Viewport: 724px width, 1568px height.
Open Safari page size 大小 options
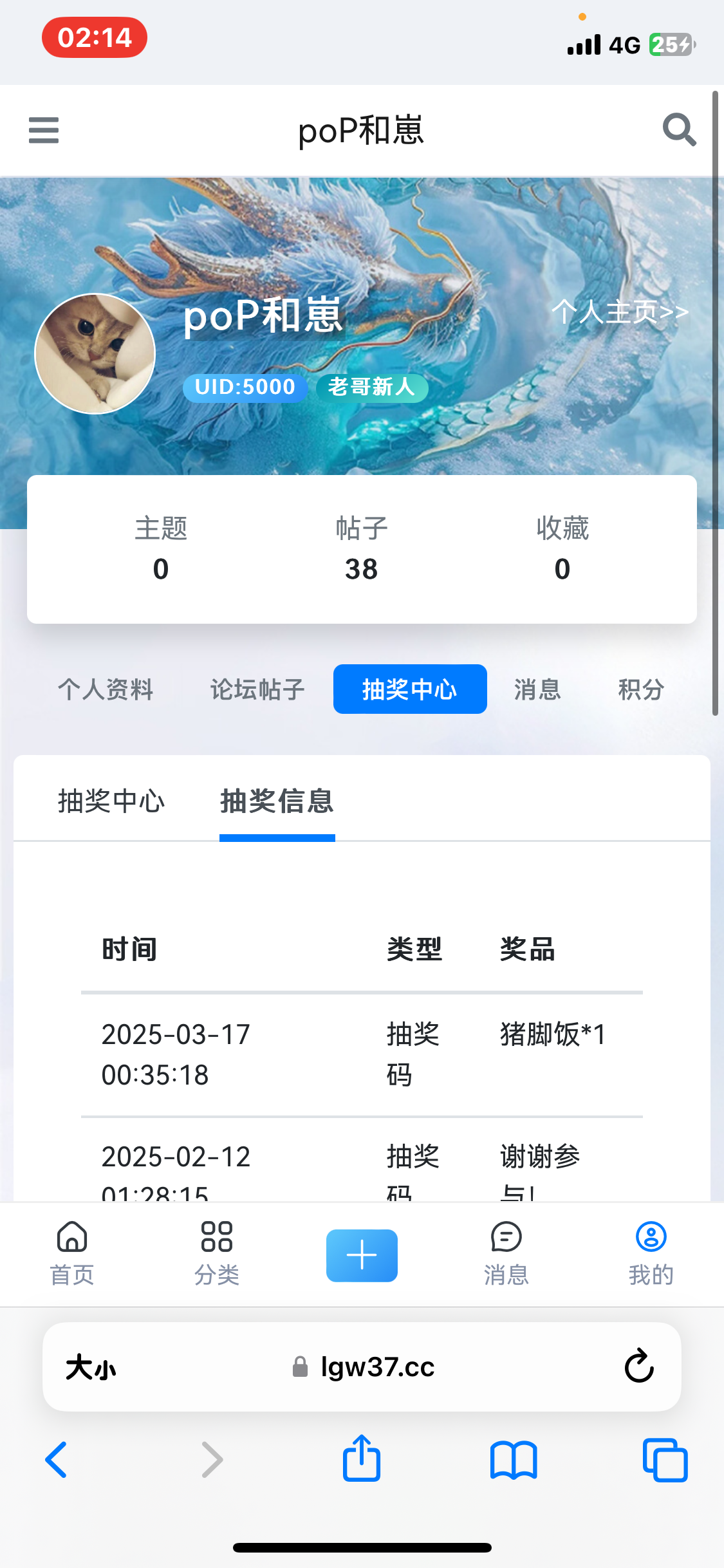(x=91, y=1367)
